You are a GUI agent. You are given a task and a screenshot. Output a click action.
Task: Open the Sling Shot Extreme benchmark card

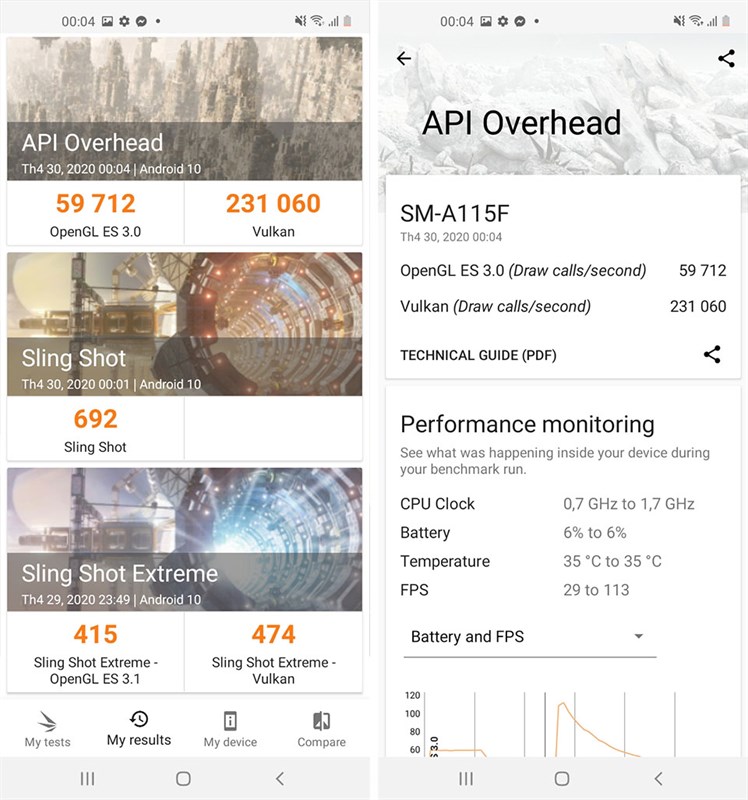[186, 575]
